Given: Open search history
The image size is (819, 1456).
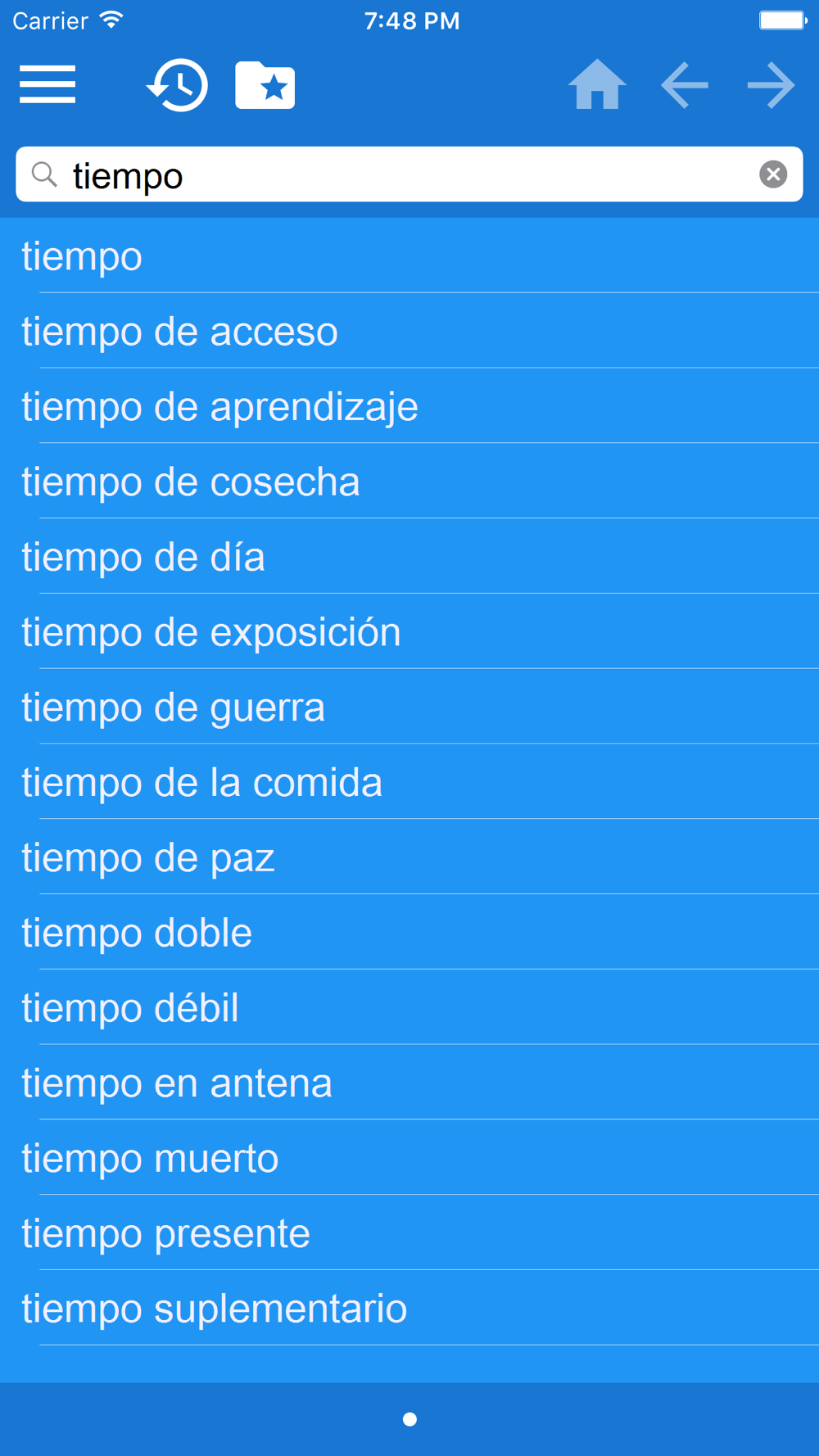Looking at the screenshot, I should (177, 84).
